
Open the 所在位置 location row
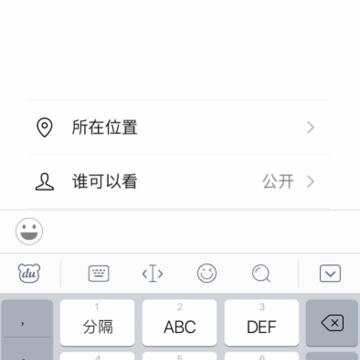pyautogui.click(x=180, y=127)
